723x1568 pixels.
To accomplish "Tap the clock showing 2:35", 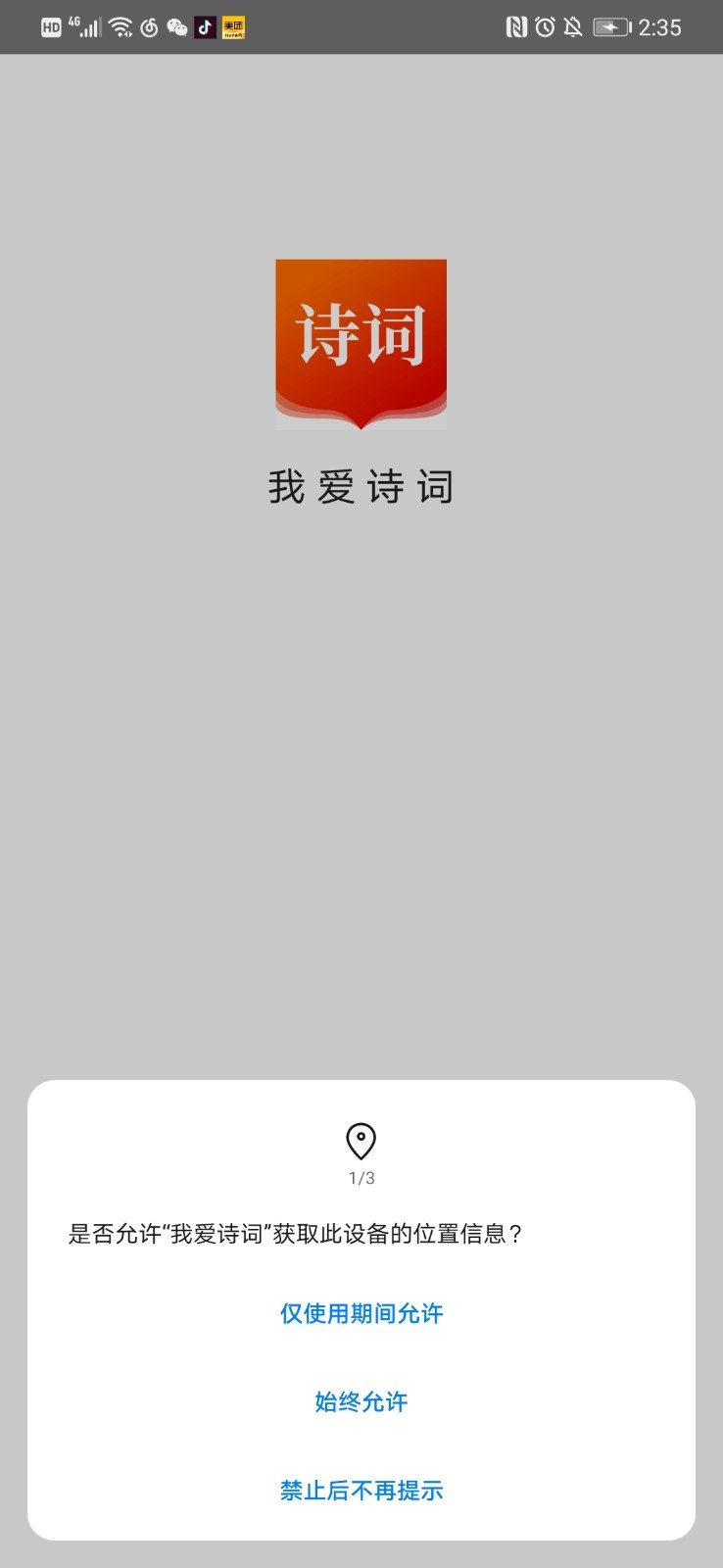I will [x=662, y=26].
